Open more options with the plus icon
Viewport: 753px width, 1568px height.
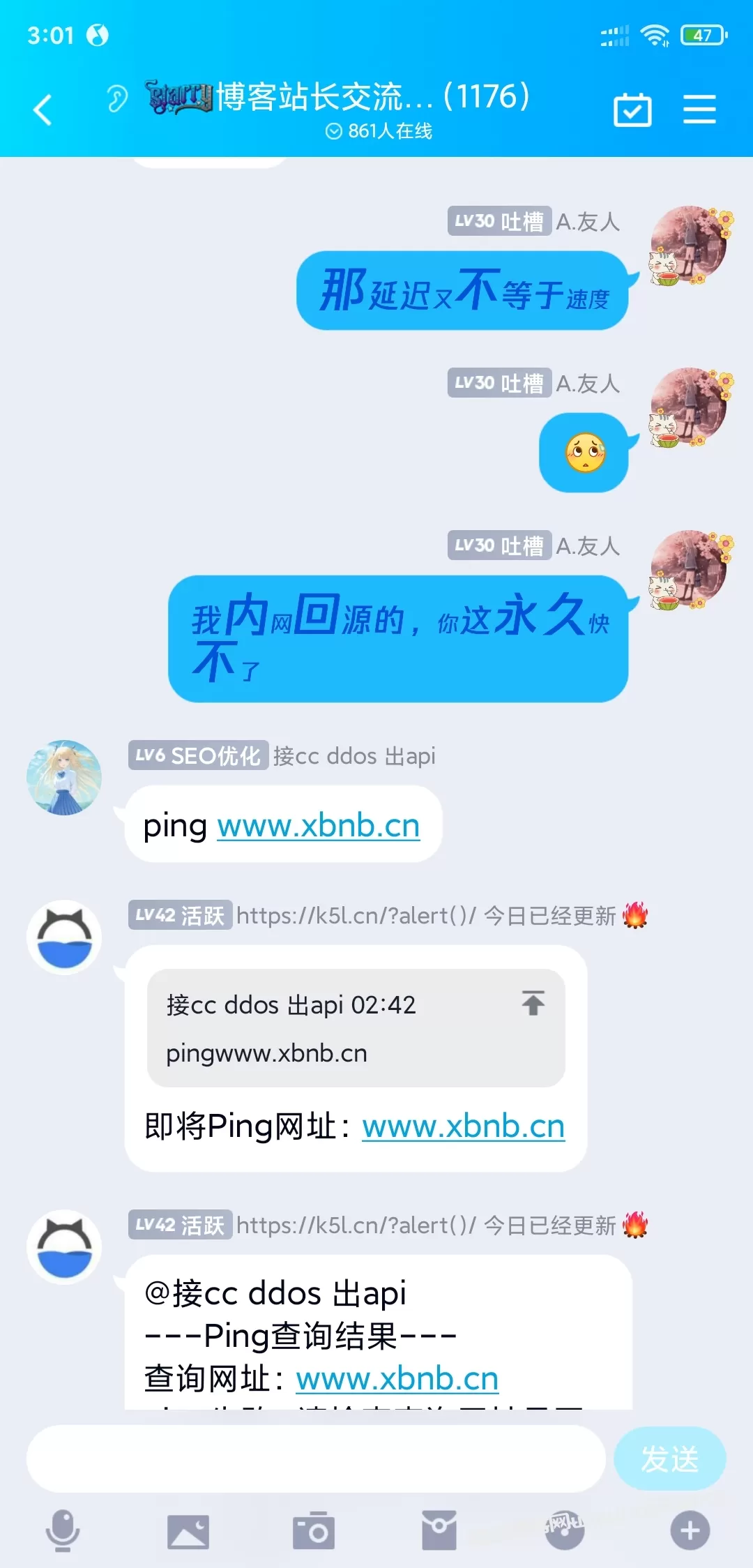(690, 1531)
